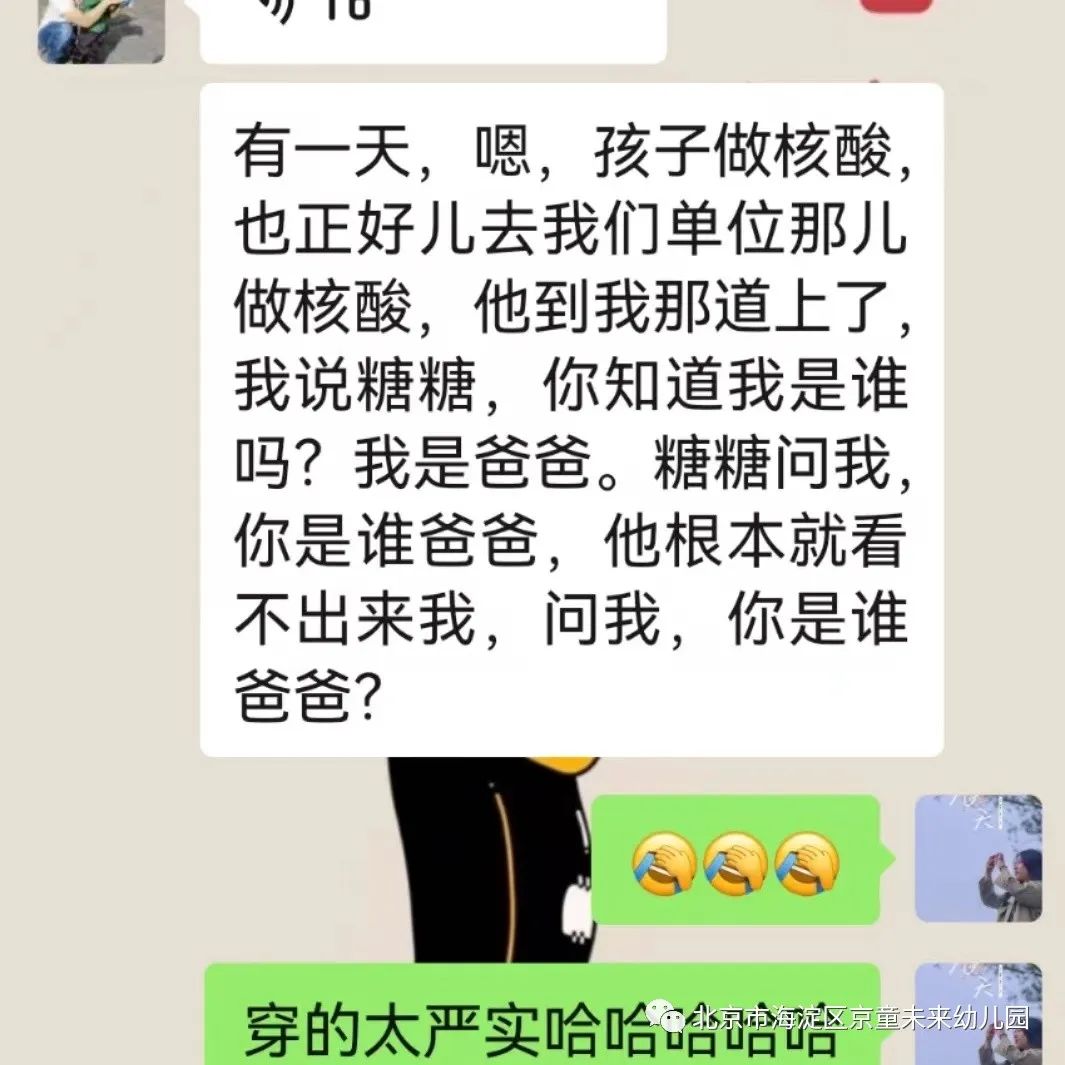1065x1065 pixels.
Task: Open the sender's avatar beside the voice message
Action: coord(101,30)
